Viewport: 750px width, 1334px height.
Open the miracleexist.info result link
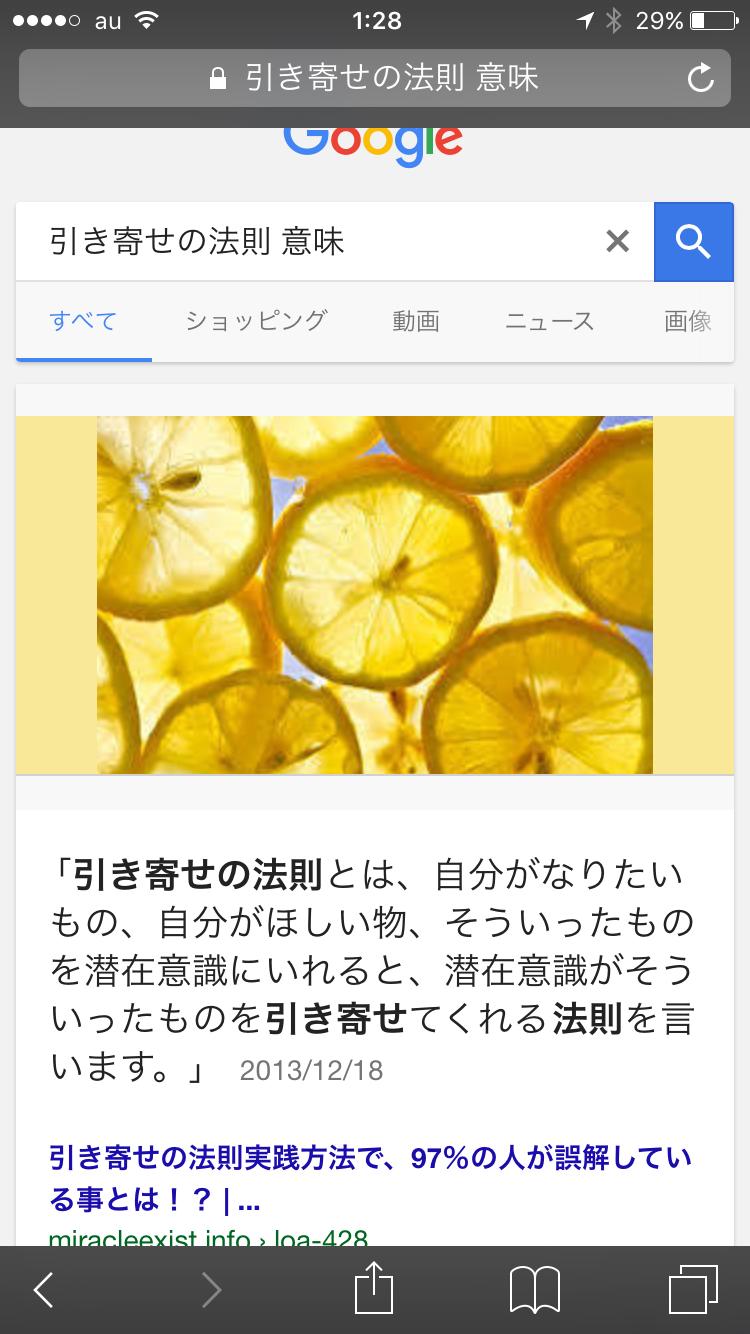pyautogui.click(x=210, y=1238)
